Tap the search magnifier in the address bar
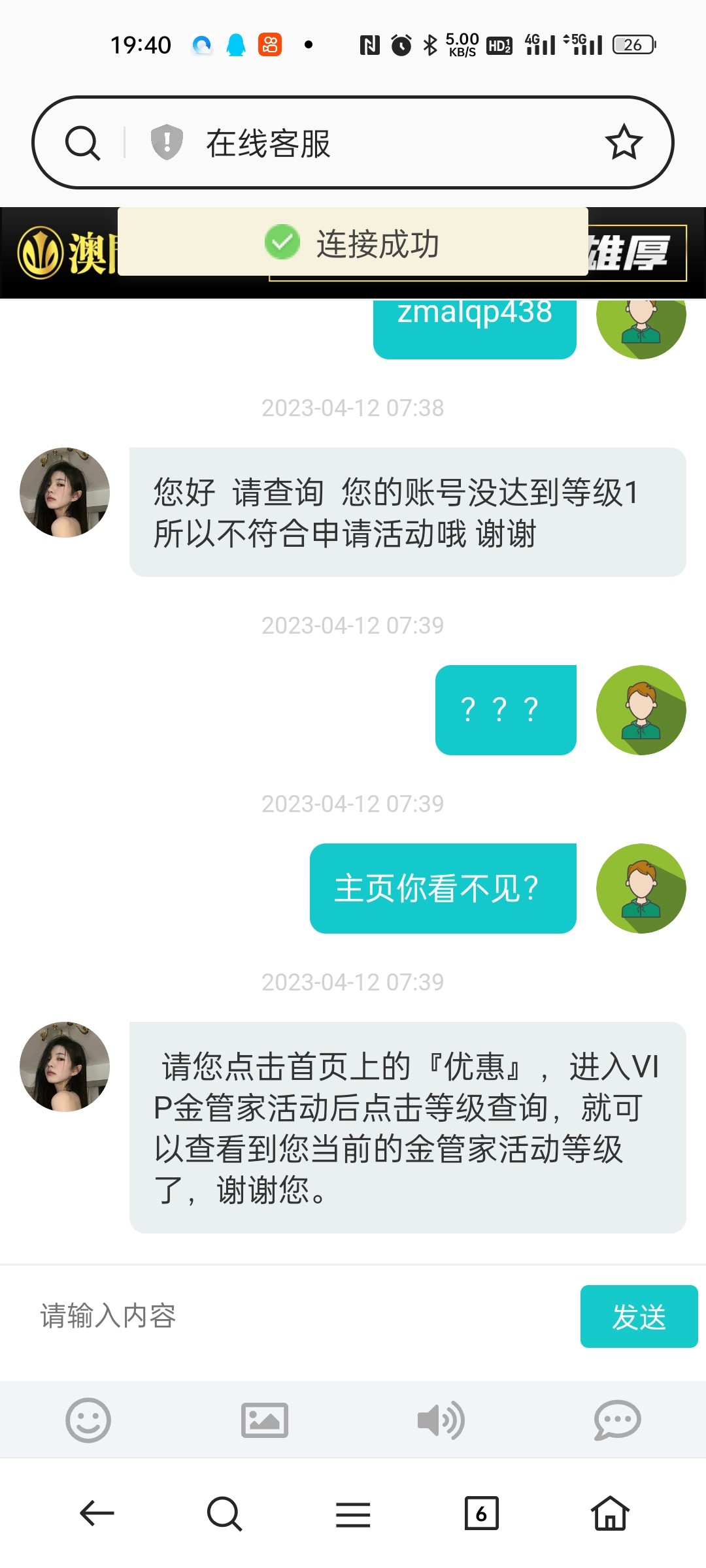The height and width of the screenshot is (1568, 706). [x=82, y=142]
